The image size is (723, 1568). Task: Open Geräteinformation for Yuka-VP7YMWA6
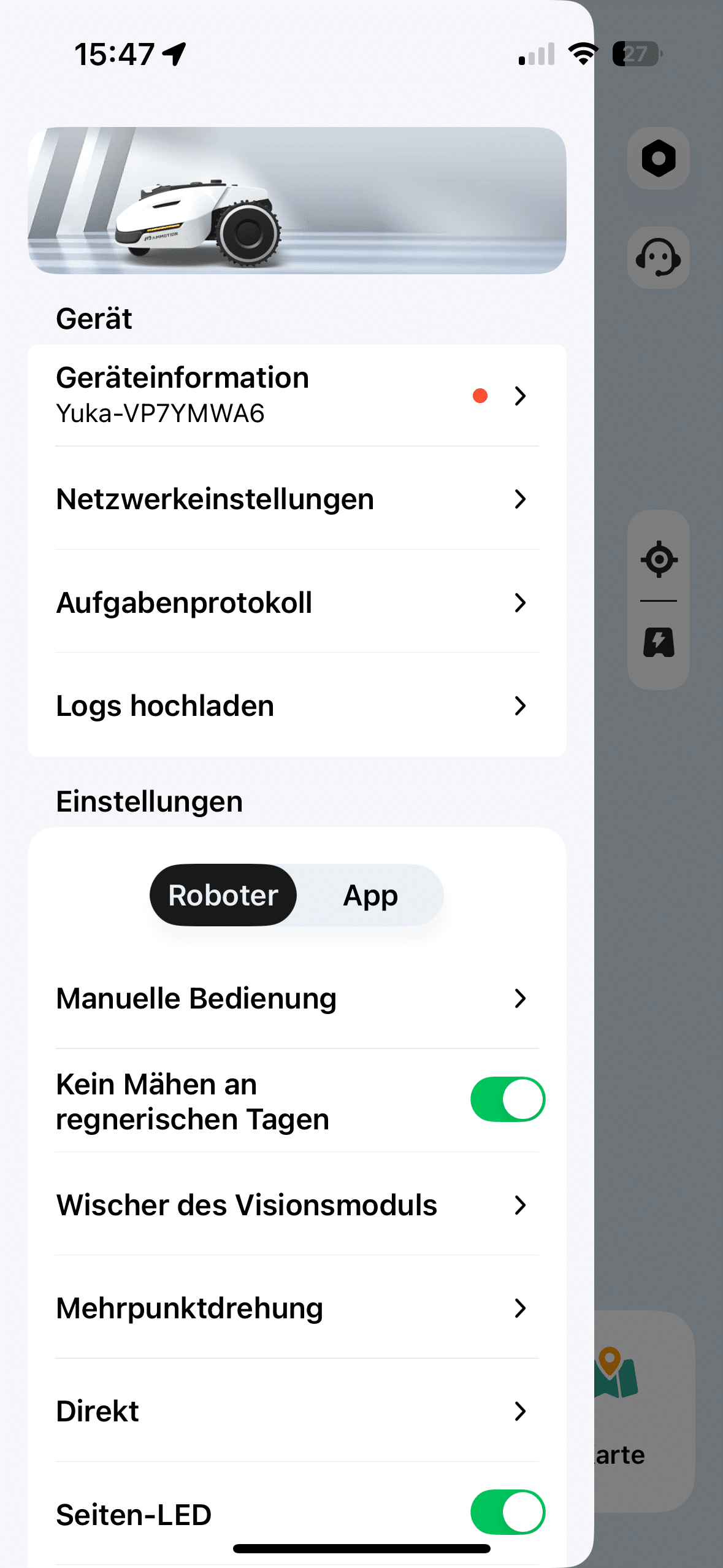(x=297, y=395)
